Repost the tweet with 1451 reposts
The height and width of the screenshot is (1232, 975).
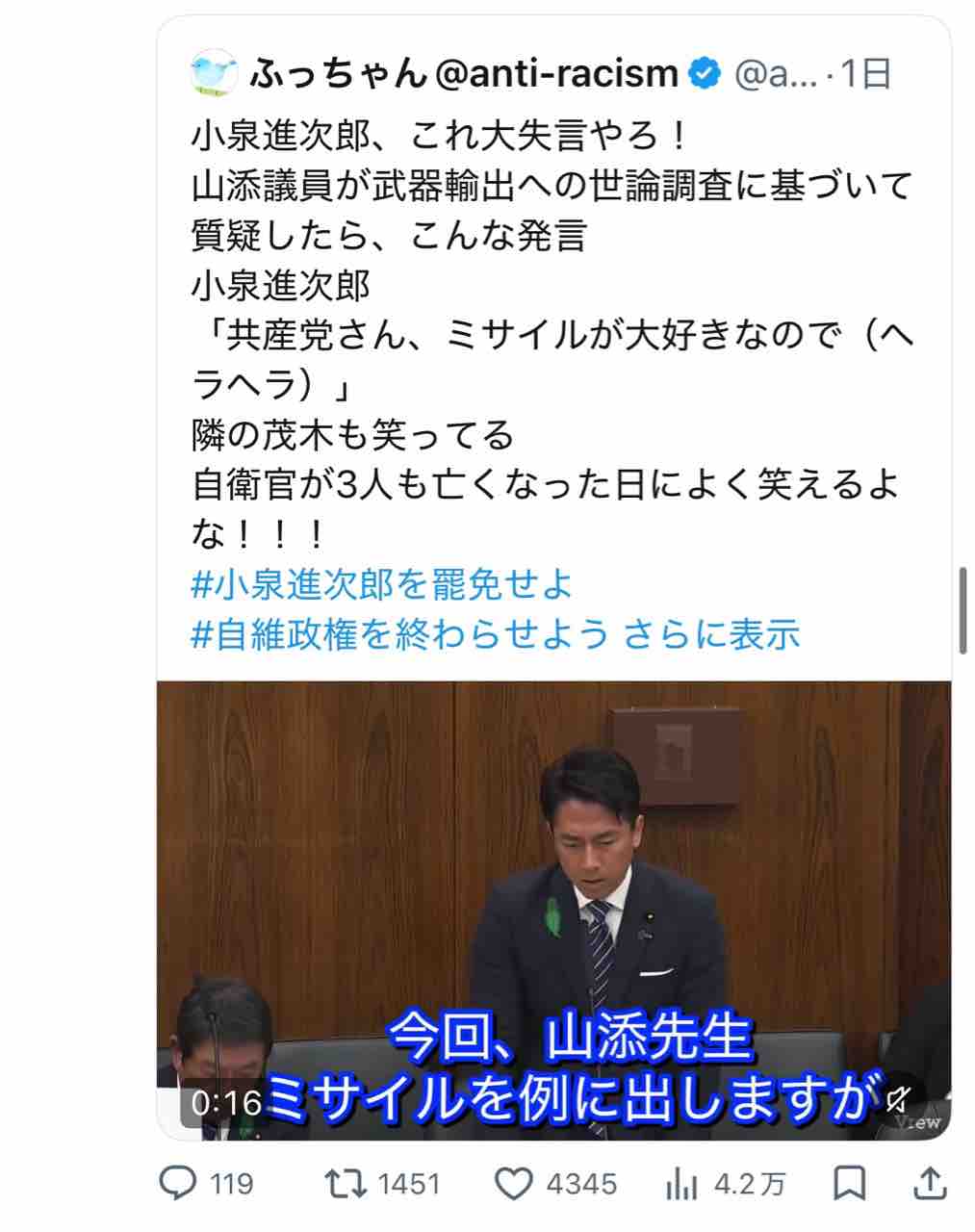point(382,1184)
